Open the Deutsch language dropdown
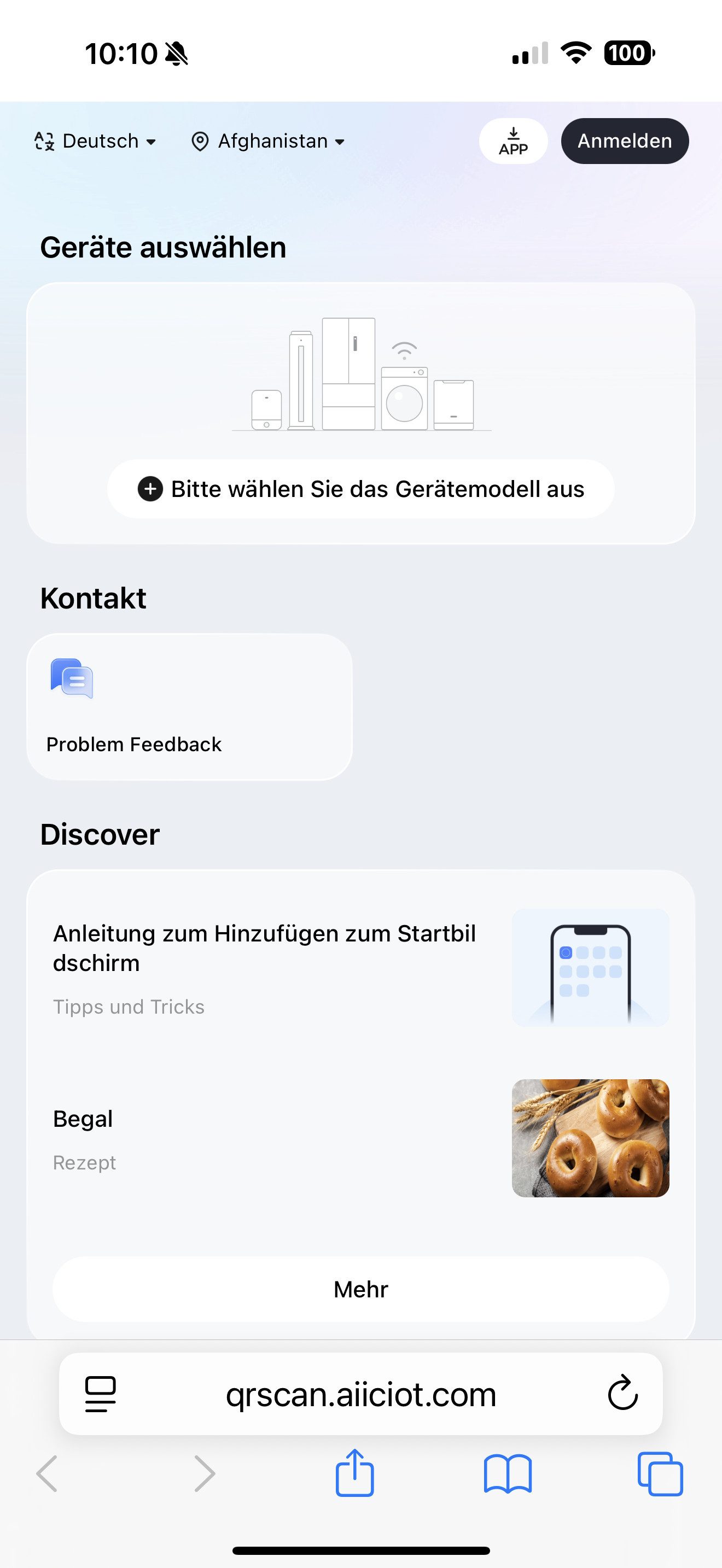Screen dimensions: 722x1568 tap(96, 141)
